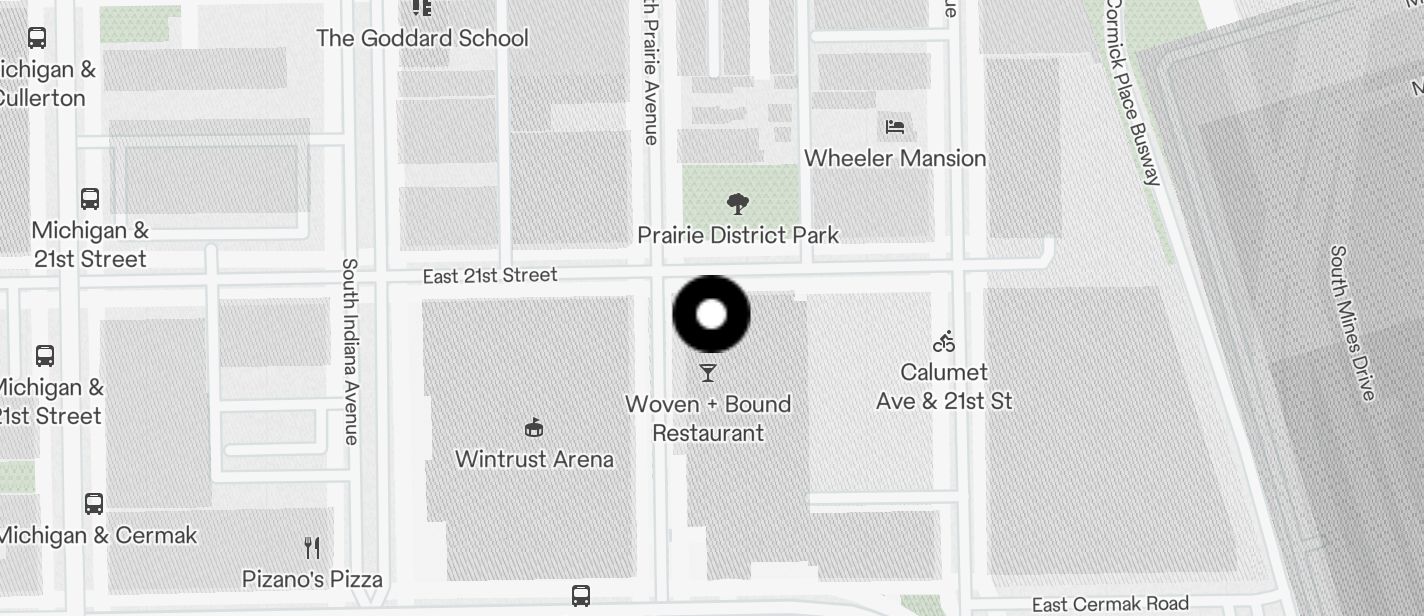
Task: Open the Wintrust Arena map marker
Action: coord(534,428)
